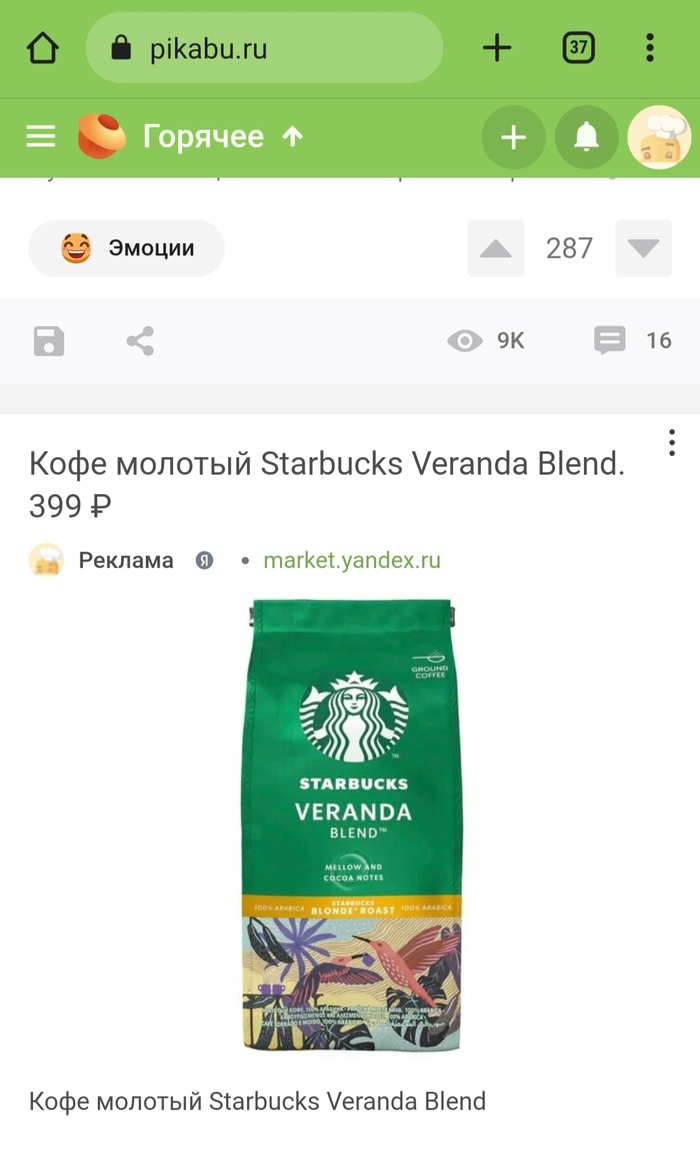Show the 37 open tabs
Screen dimensions: 700x1150
[578, 47]
